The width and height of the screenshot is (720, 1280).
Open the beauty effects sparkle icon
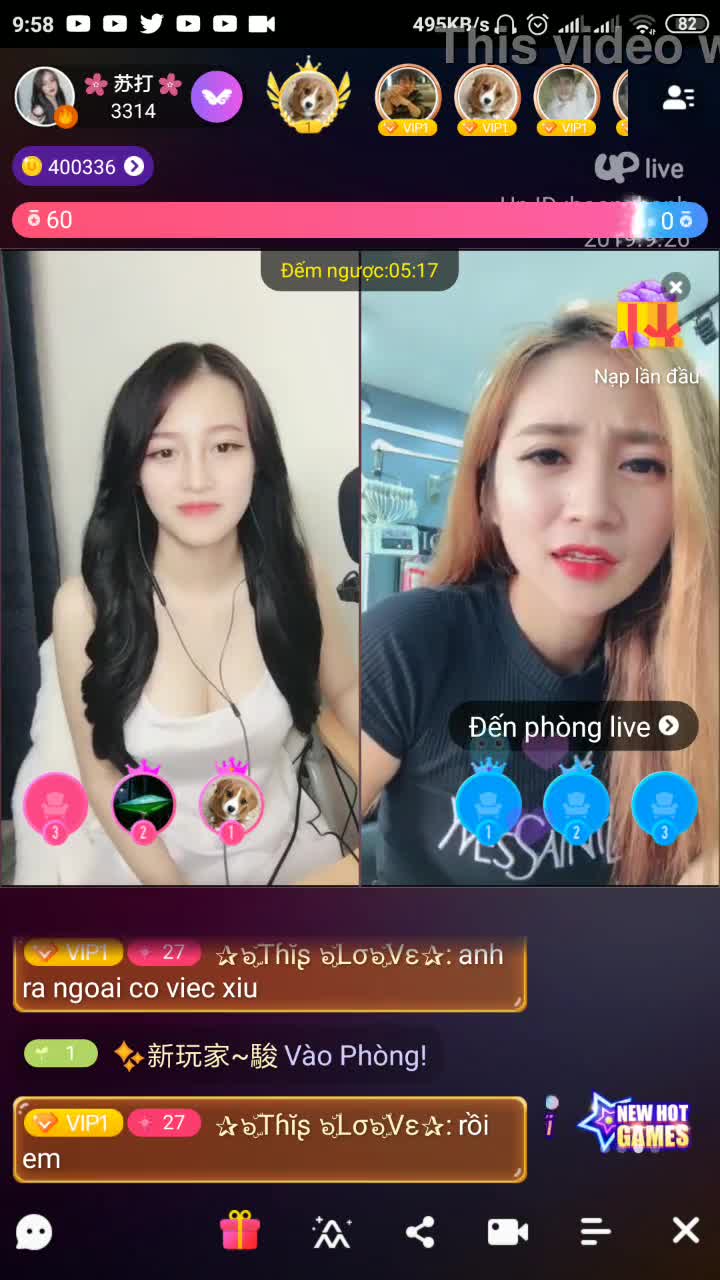(332, 1232)
